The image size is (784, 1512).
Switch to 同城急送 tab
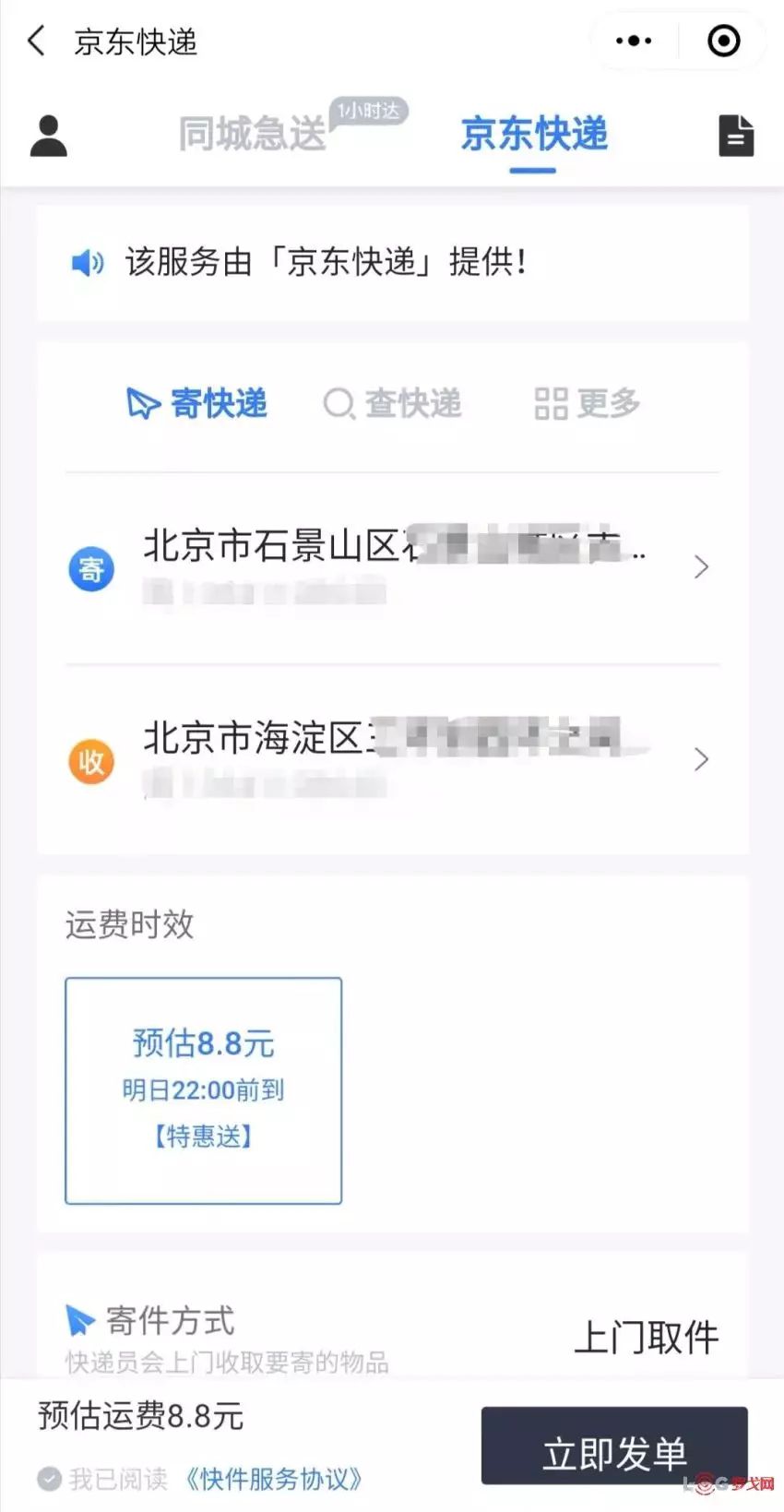coord(254,135)
